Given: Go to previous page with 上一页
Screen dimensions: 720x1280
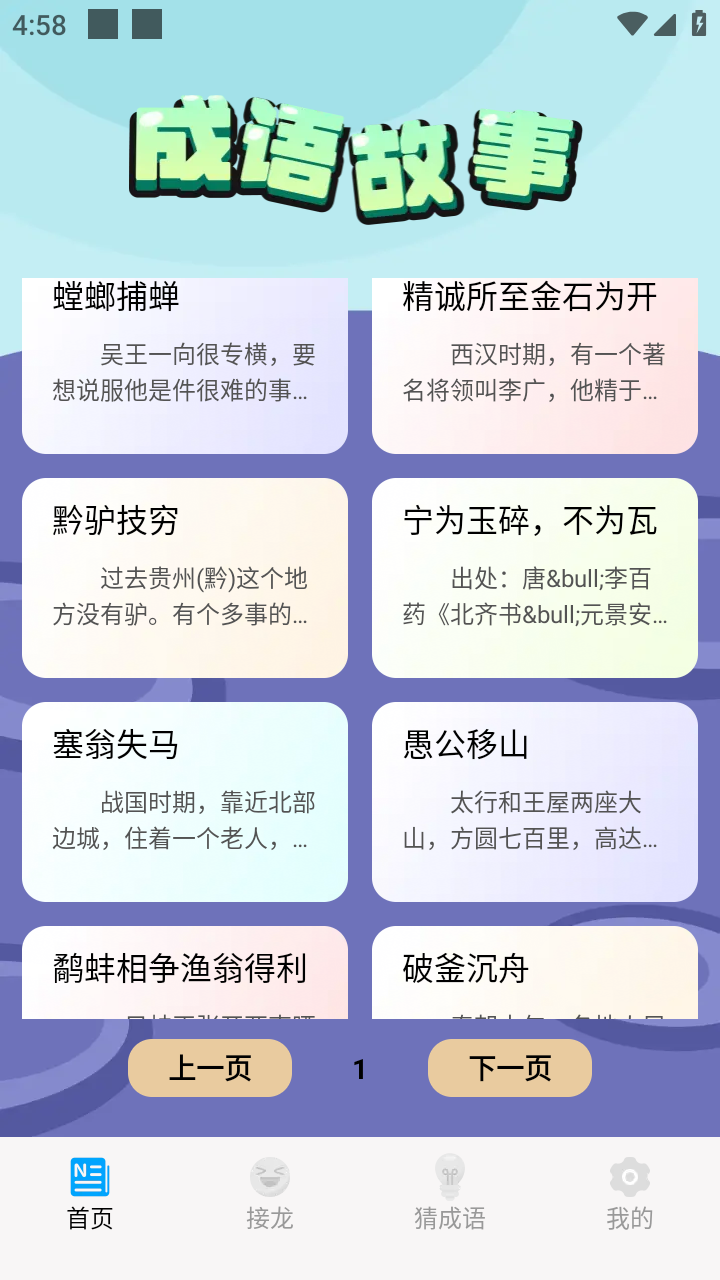Looking at the screenshot, I should coord(210,1068).
